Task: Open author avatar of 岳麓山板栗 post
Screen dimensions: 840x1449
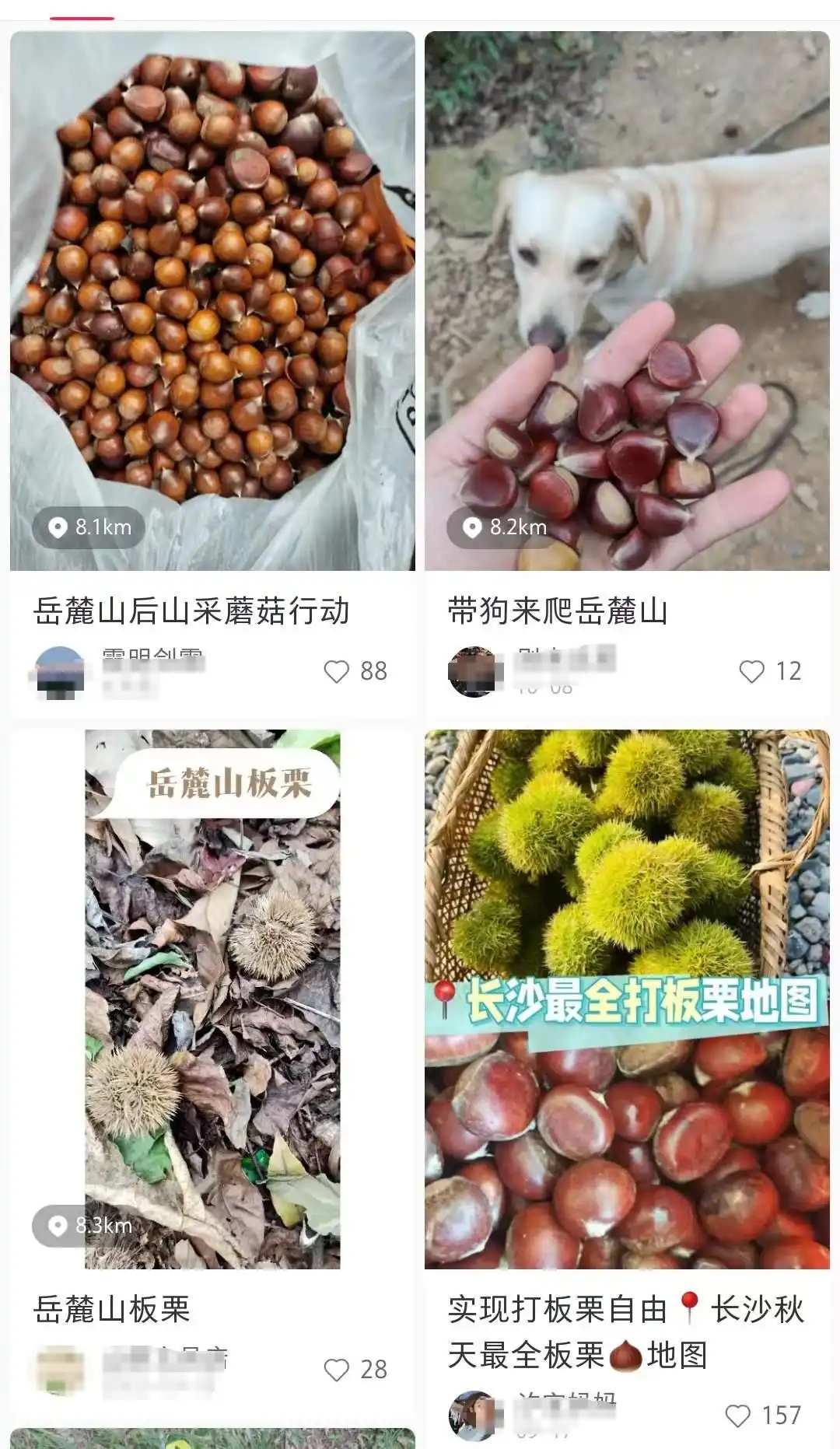Action: coord(60,1370)
